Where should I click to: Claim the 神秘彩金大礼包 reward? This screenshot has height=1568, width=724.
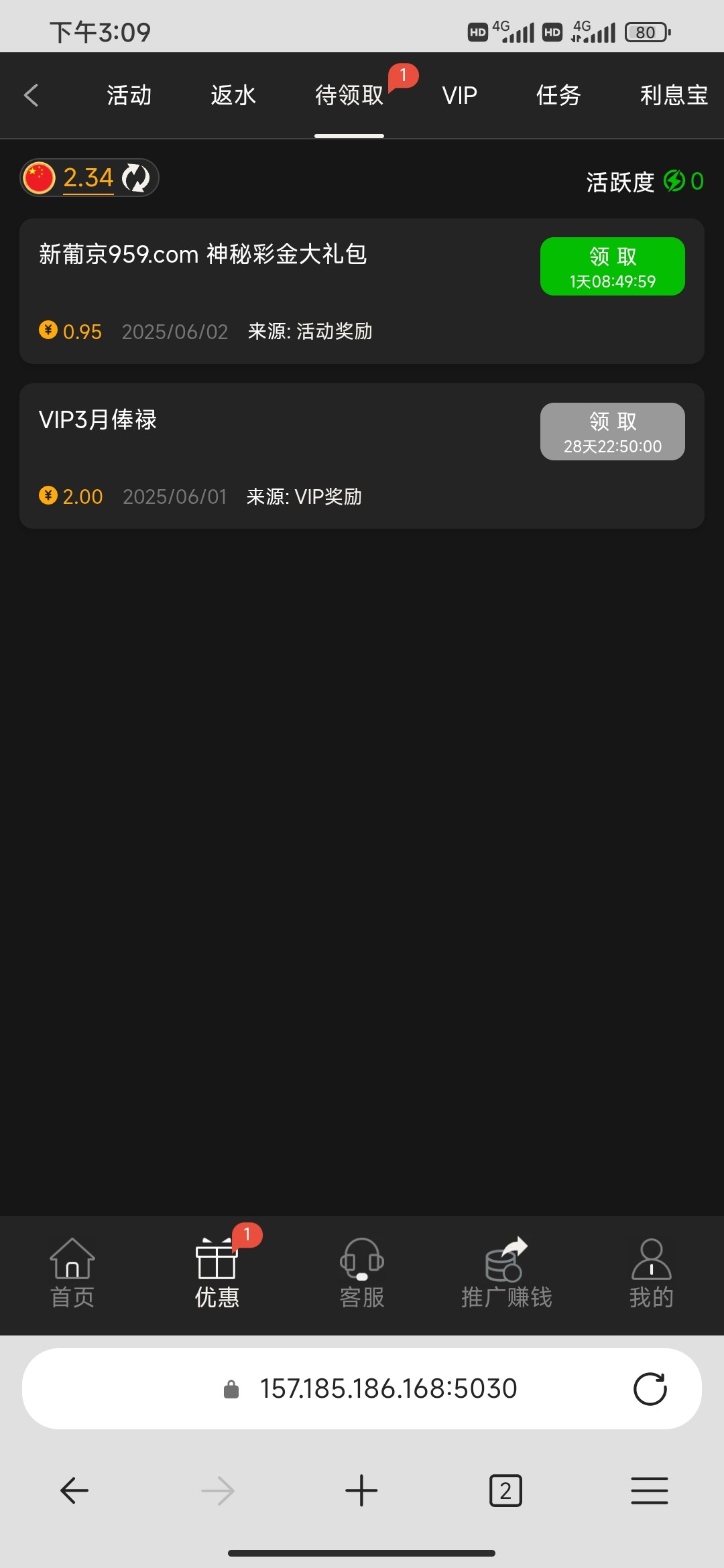coord(612,267)
